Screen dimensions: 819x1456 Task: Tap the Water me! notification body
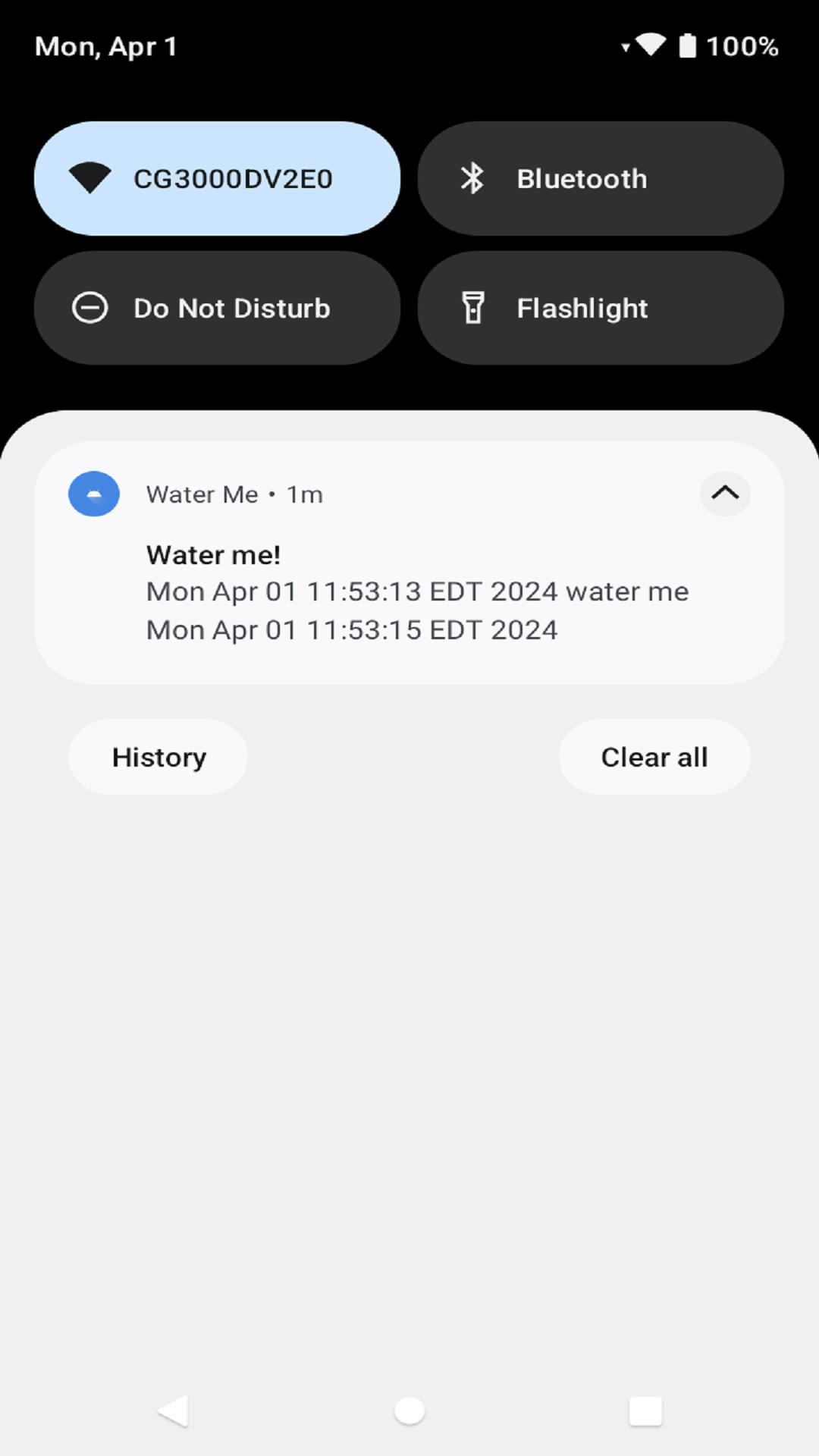tap(409, 591)
